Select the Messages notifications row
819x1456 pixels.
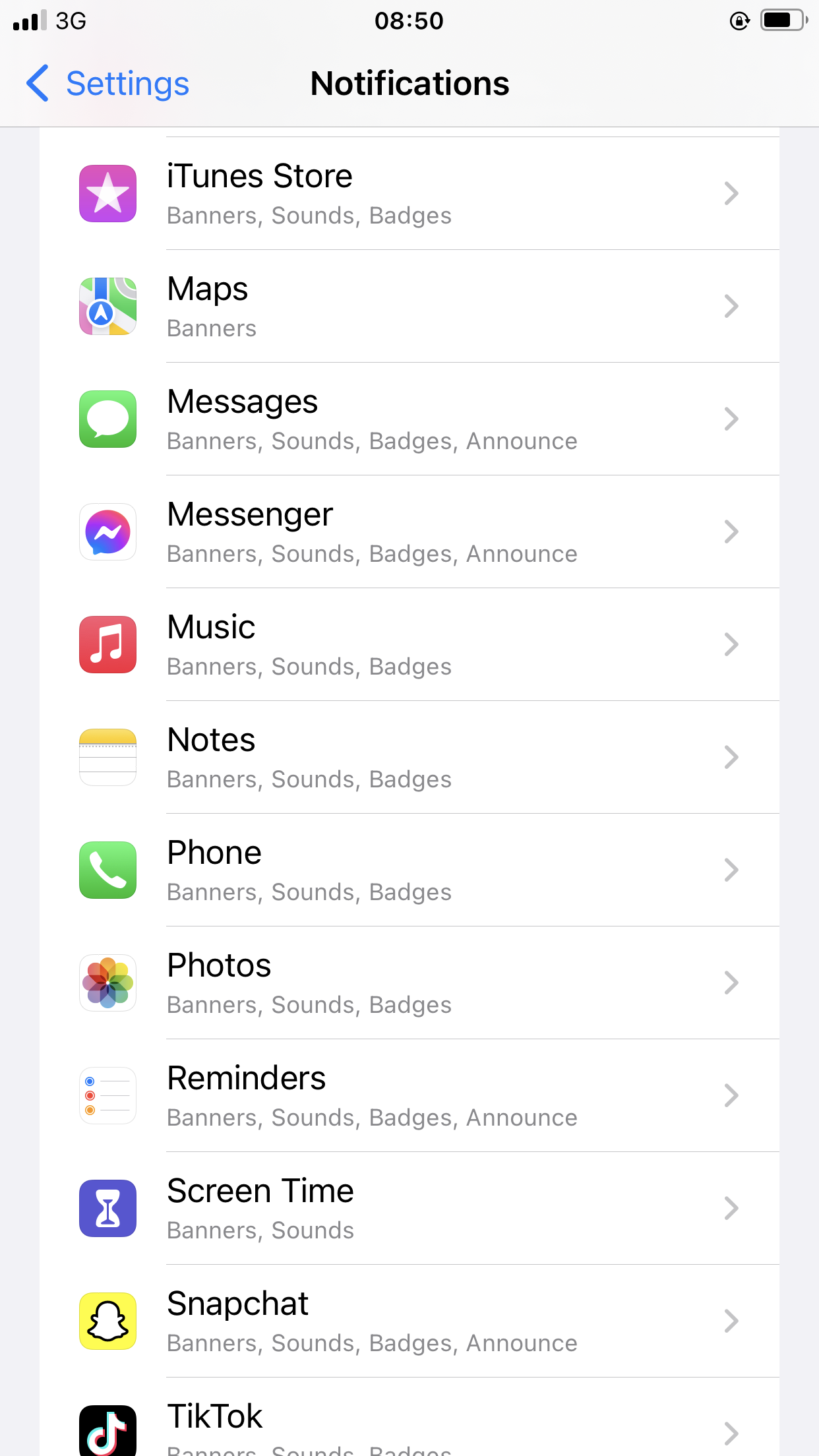(x=409, y=419)
